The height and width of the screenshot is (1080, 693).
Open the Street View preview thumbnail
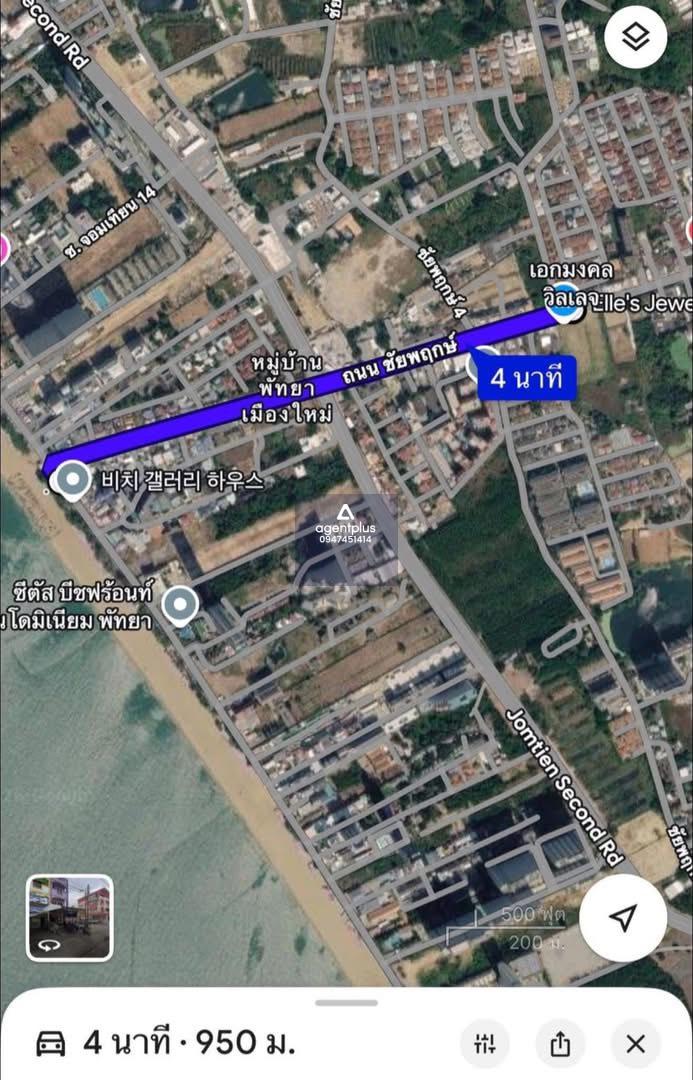pyautogui.click(x=70, y=917)
